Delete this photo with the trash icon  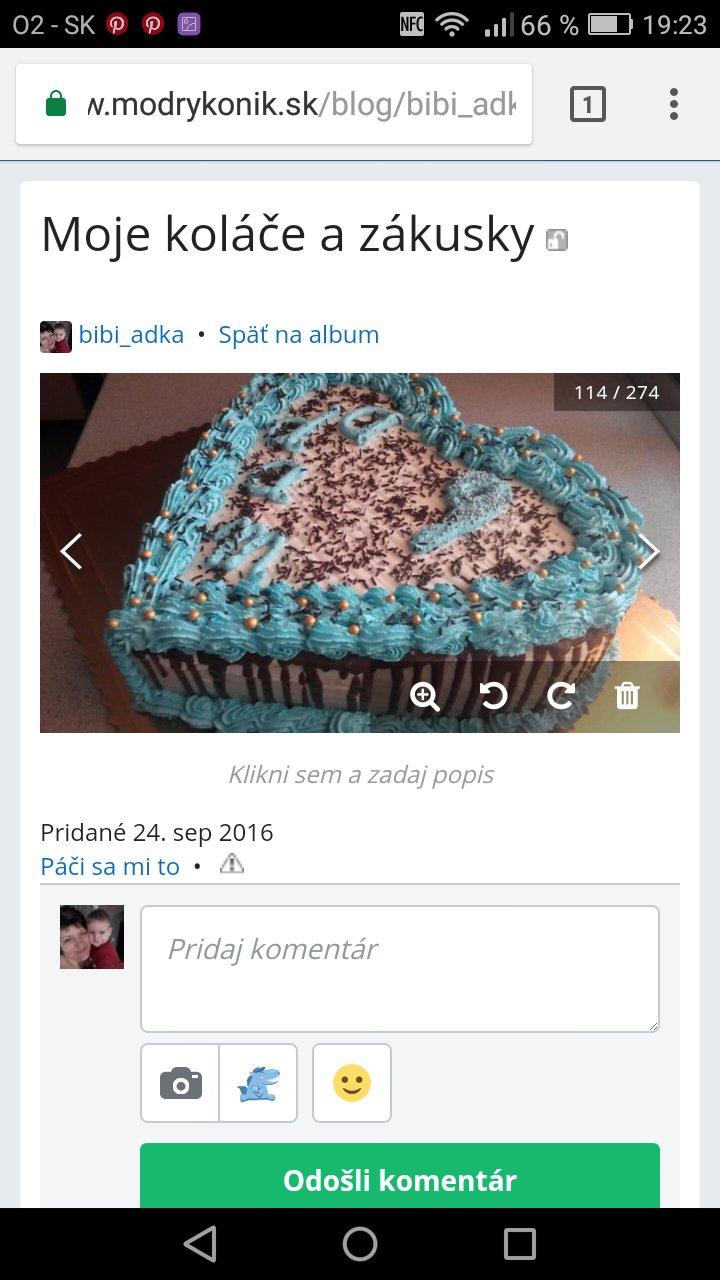pos(627,696)
